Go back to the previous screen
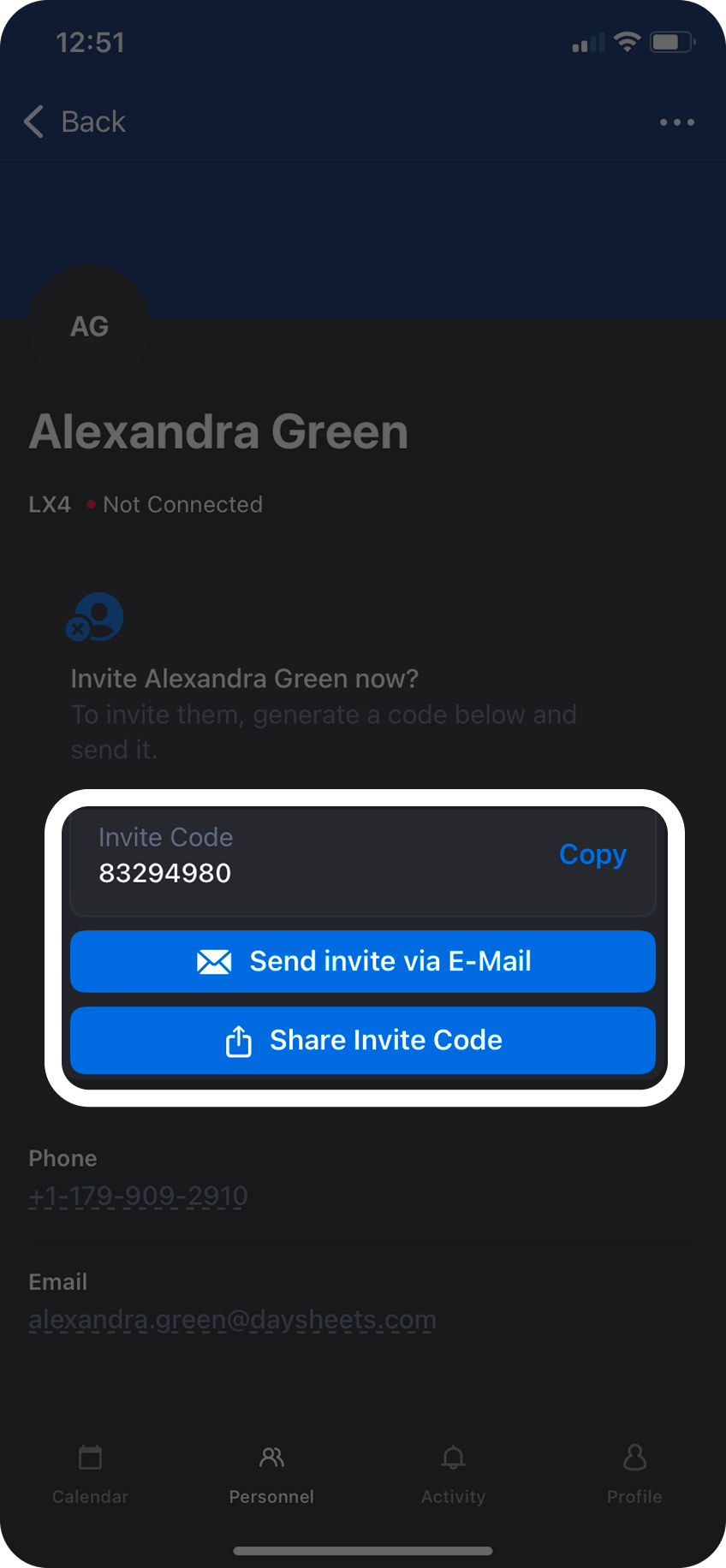 pos(75,122)
